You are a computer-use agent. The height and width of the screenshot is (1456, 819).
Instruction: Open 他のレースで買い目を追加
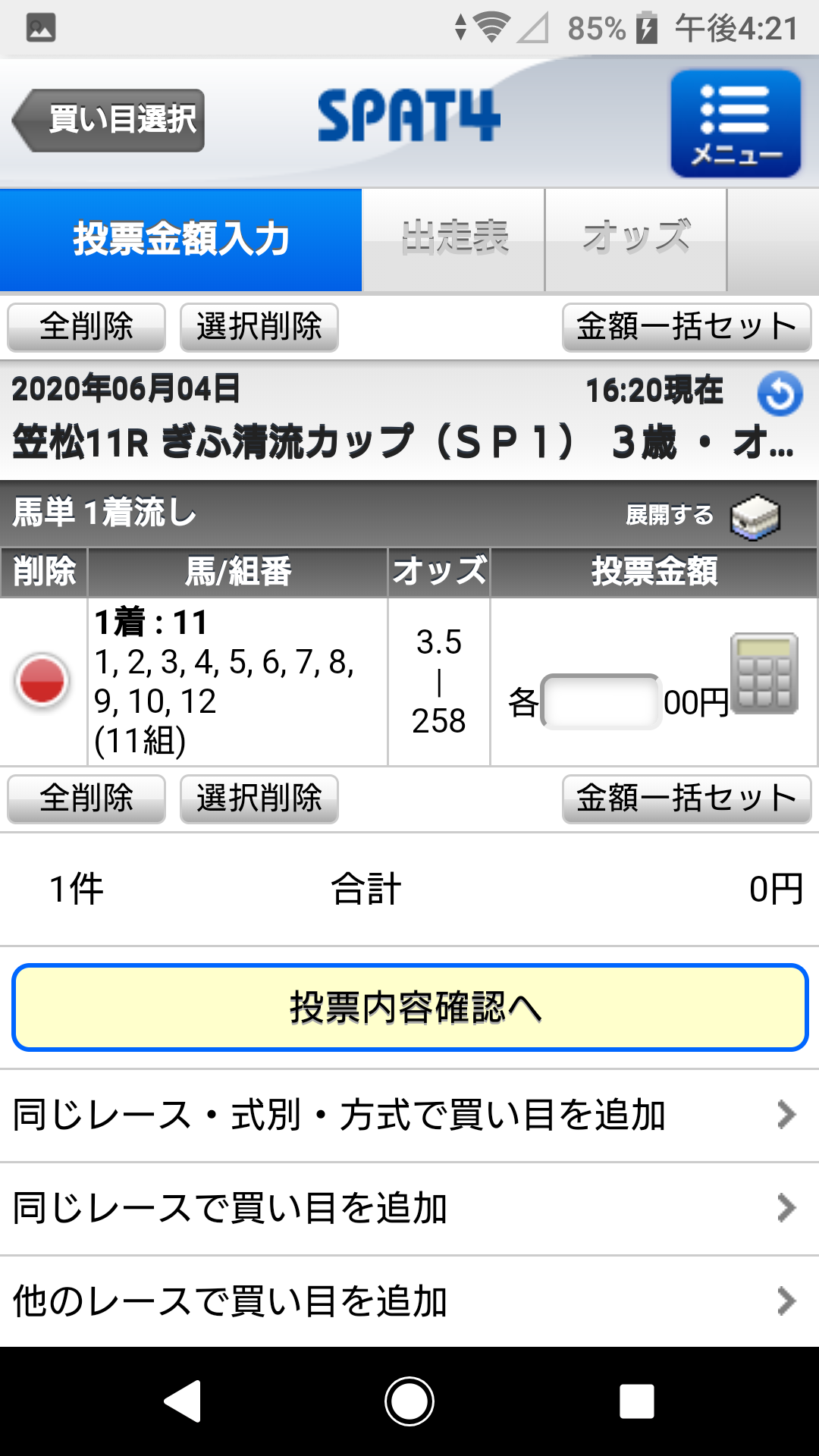tap(409, 1301)
